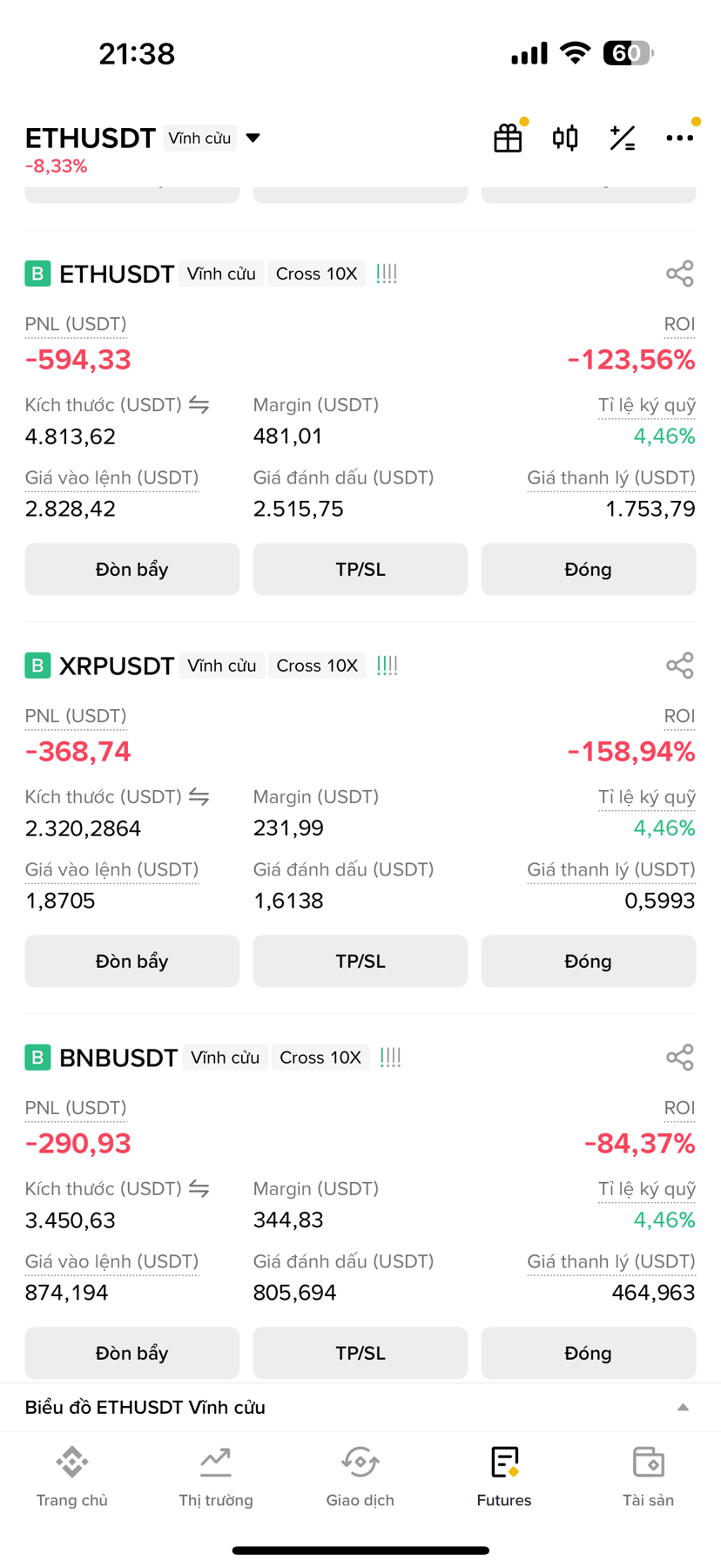Close the XRPUSDT position with Đóng
721x1568 pixels.
click(x=589, y=961)
